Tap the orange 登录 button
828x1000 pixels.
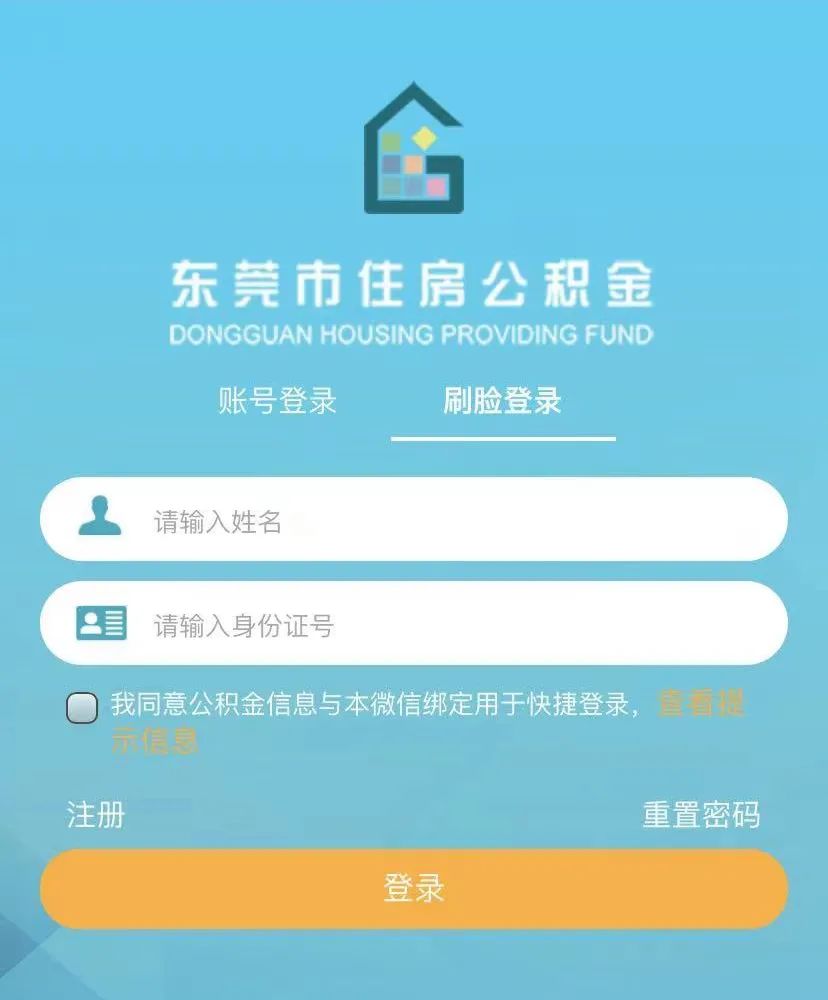[414, 888]
